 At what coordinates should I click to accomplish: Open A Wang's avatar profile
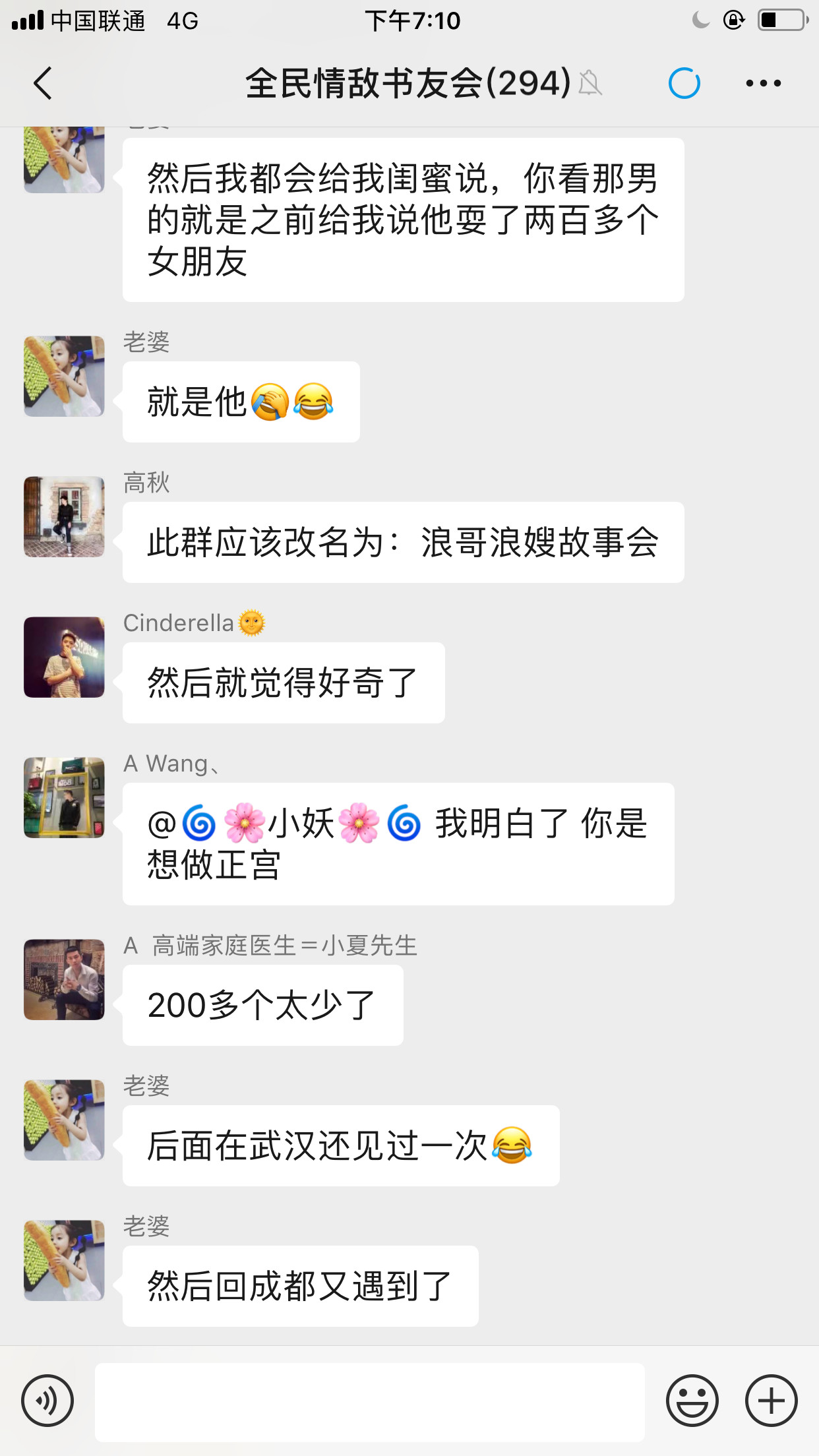tap(64, 798)
